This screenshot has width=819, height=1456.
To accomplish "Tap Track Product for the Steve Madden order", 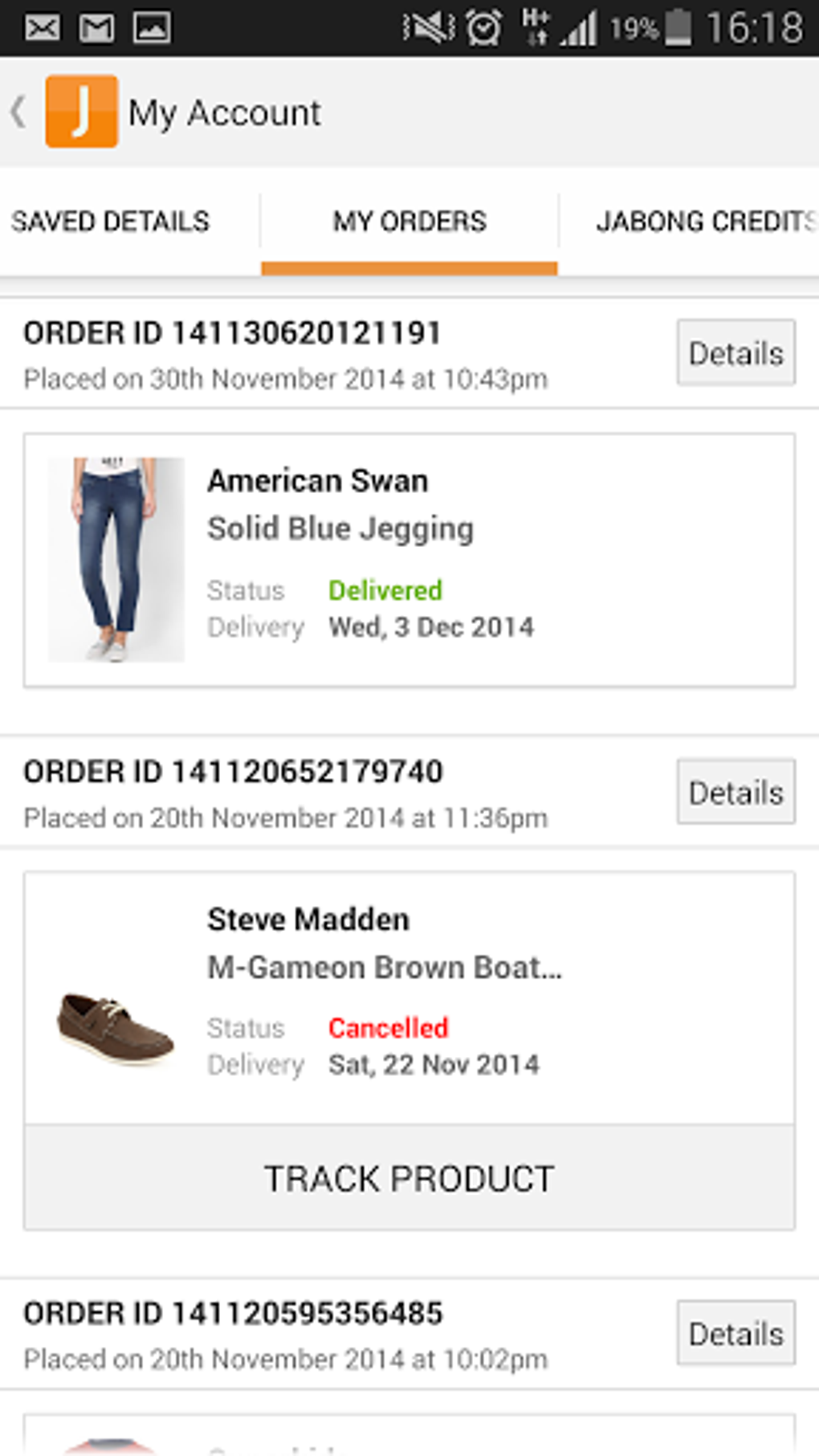I will [x=409, y=1177].
